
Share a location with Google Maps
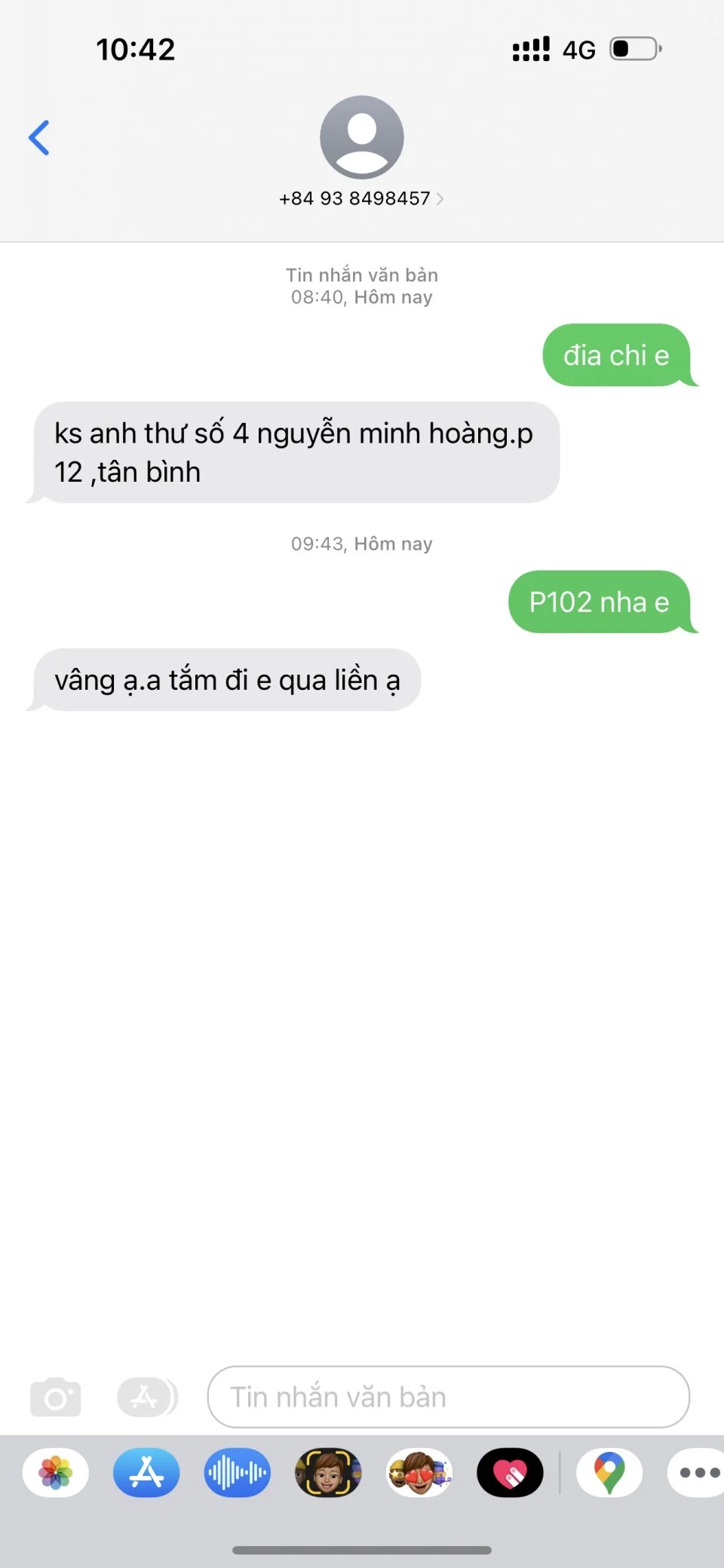point(609,1472)
